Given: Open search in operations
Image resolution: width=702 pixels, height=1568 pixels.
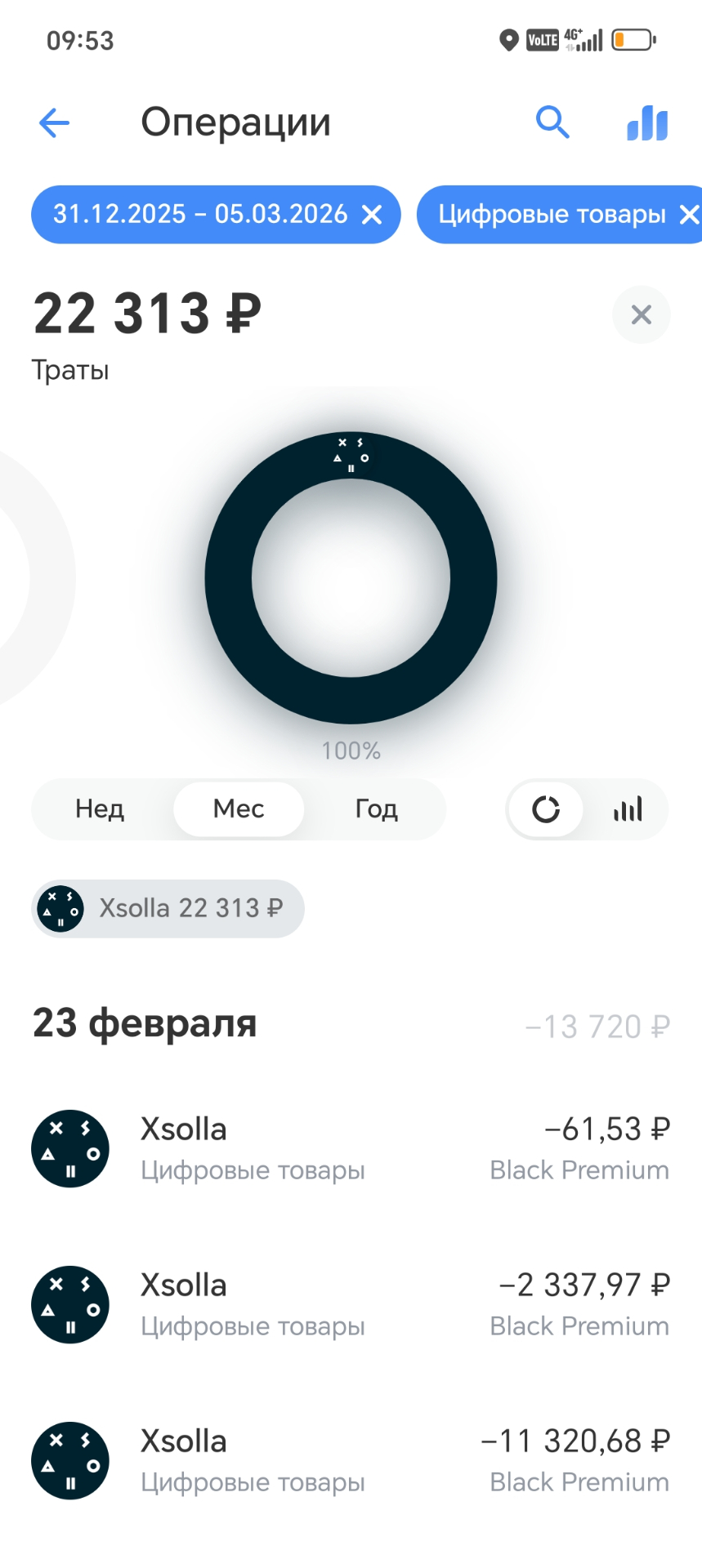Looking at the screenshot, I should coord(552,123).
